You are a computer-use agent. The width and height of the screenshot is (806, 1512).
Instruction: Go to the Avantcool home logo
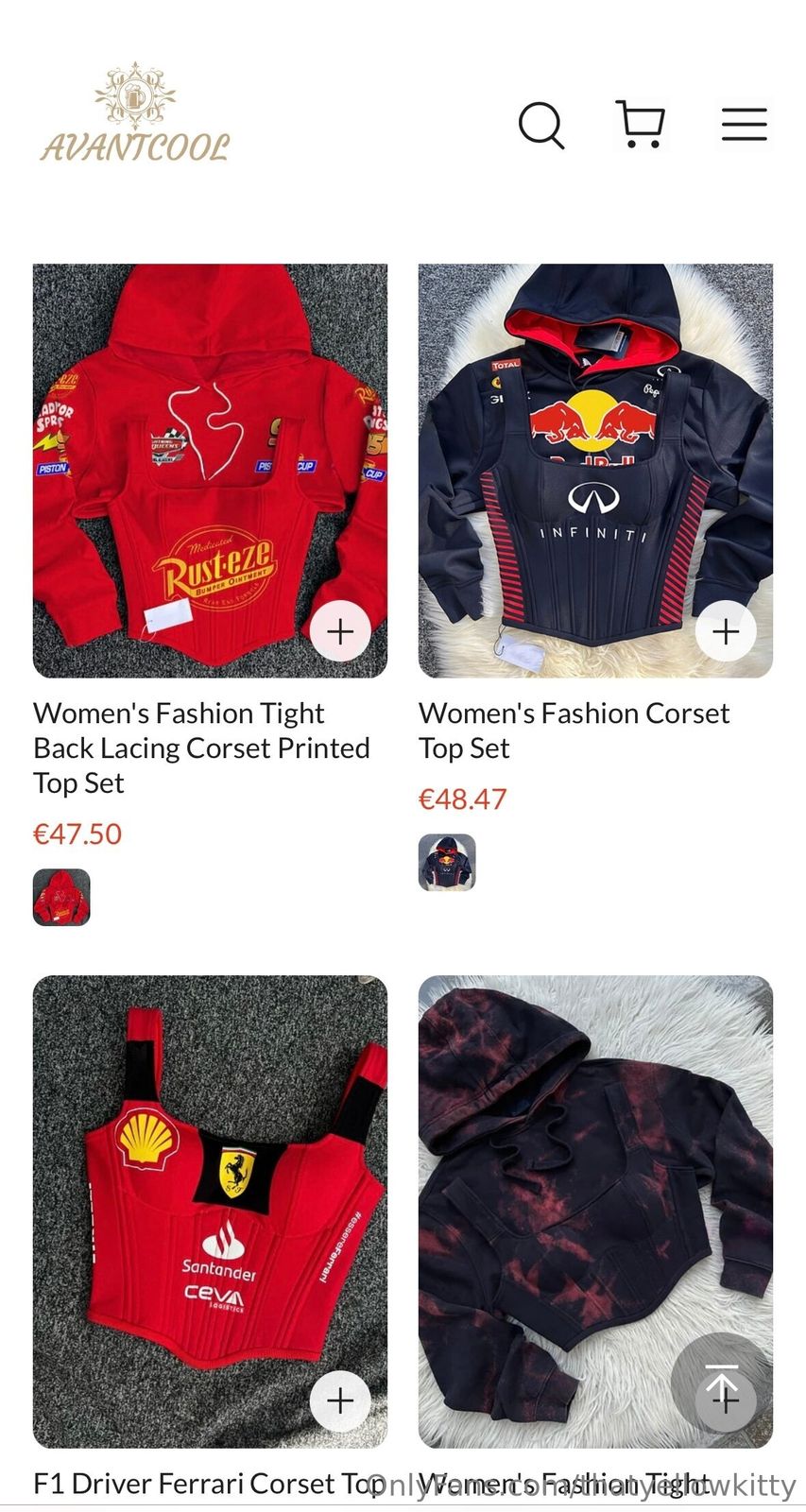coord(134,114)
